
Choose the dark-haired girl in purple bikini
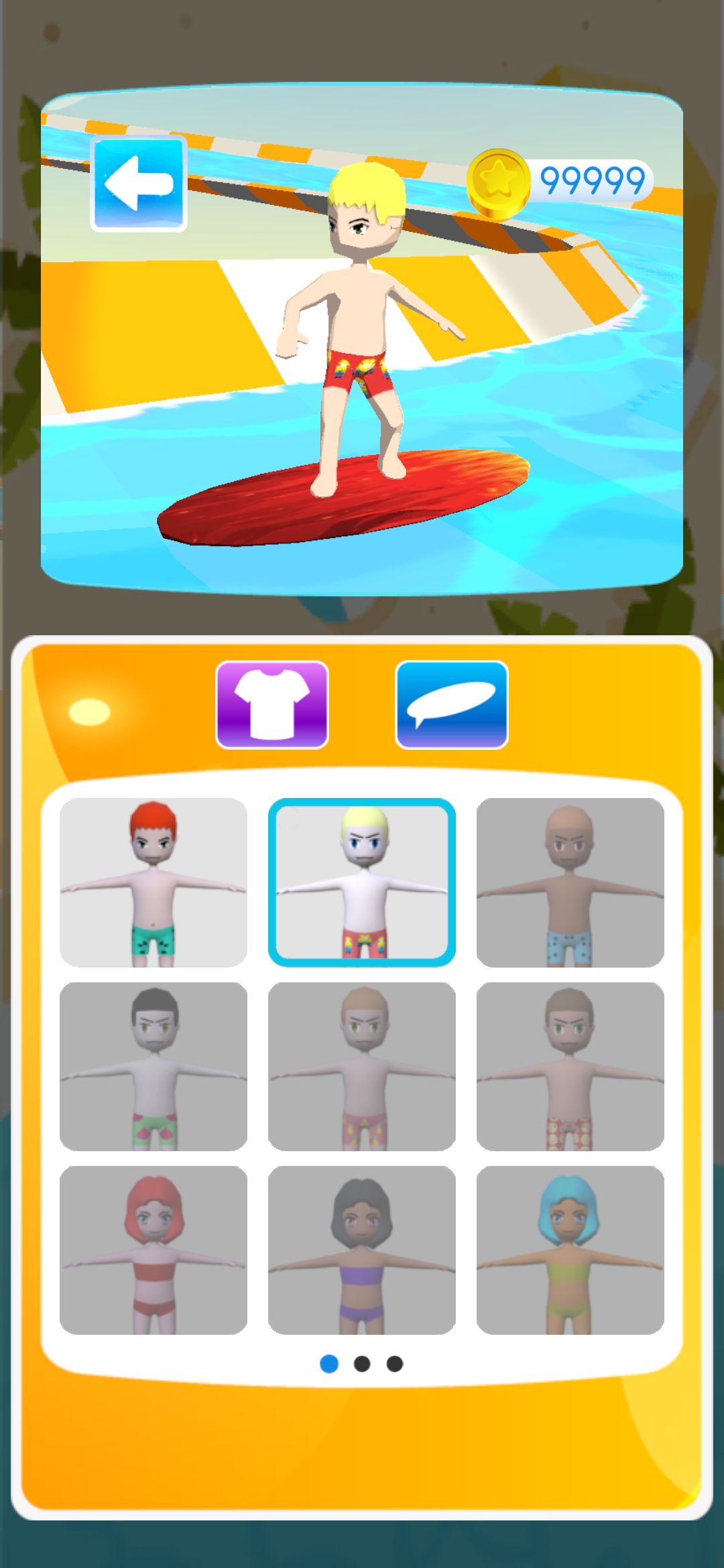click(x=362, y=1250)
